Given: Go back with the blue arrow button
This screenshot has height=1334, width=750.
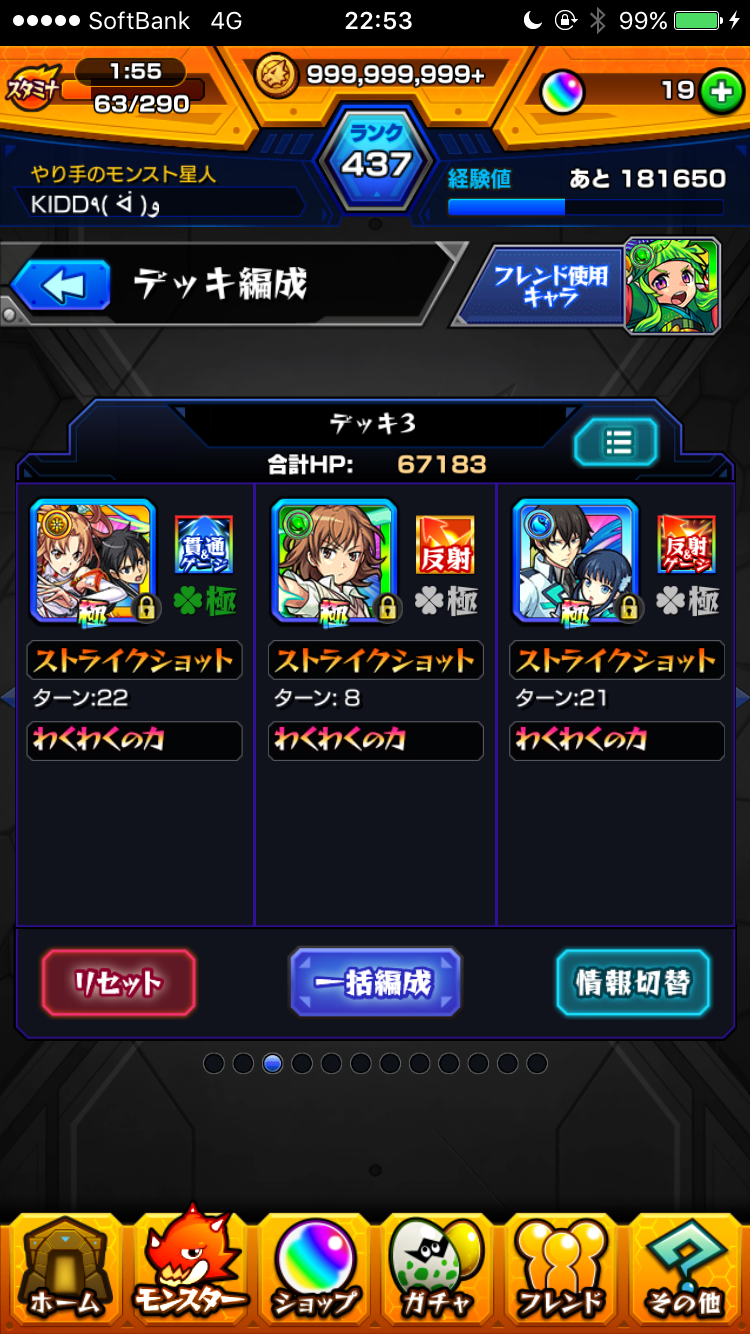Looking at the screenshot, I should point(60,287).
